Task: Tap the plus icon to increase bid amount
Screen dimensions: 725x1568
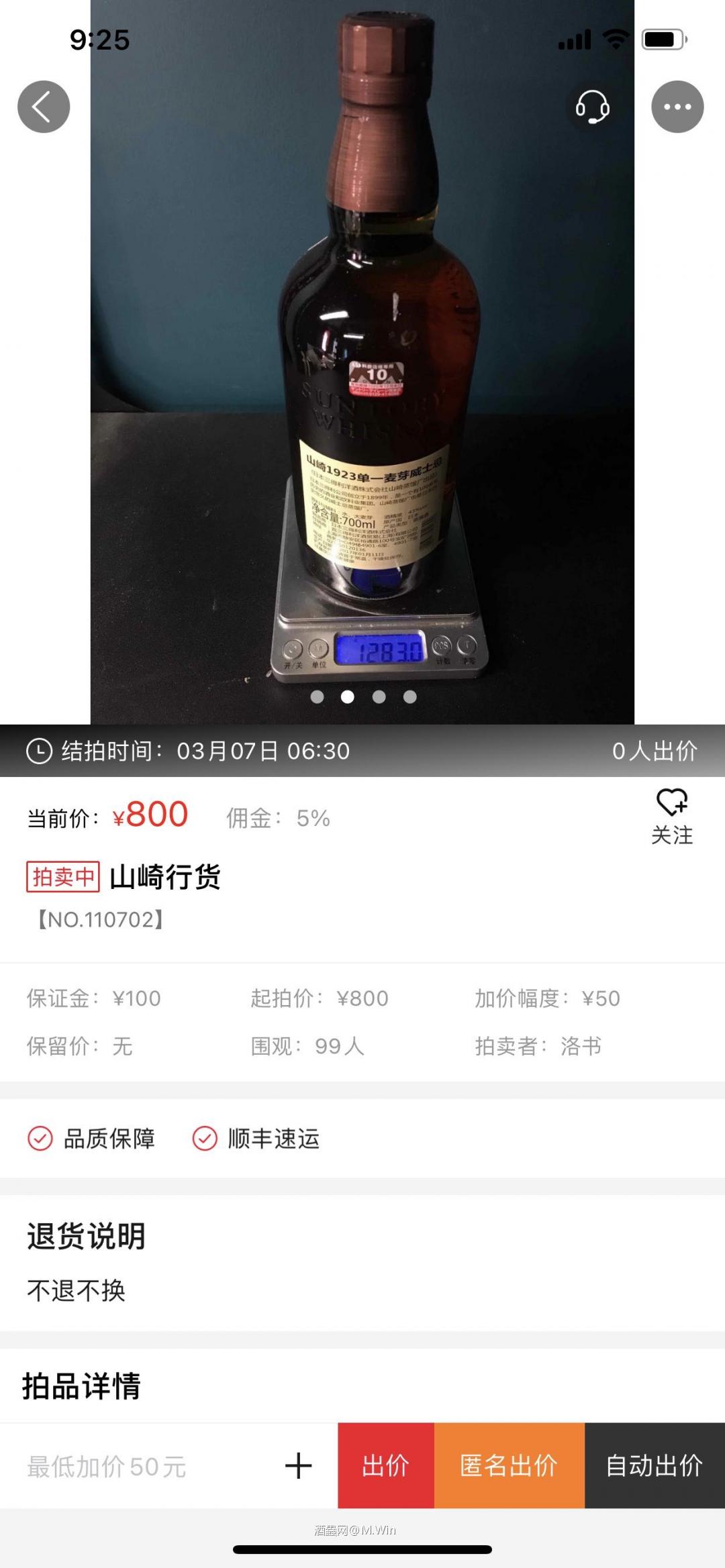Action: click(297, 1467)
